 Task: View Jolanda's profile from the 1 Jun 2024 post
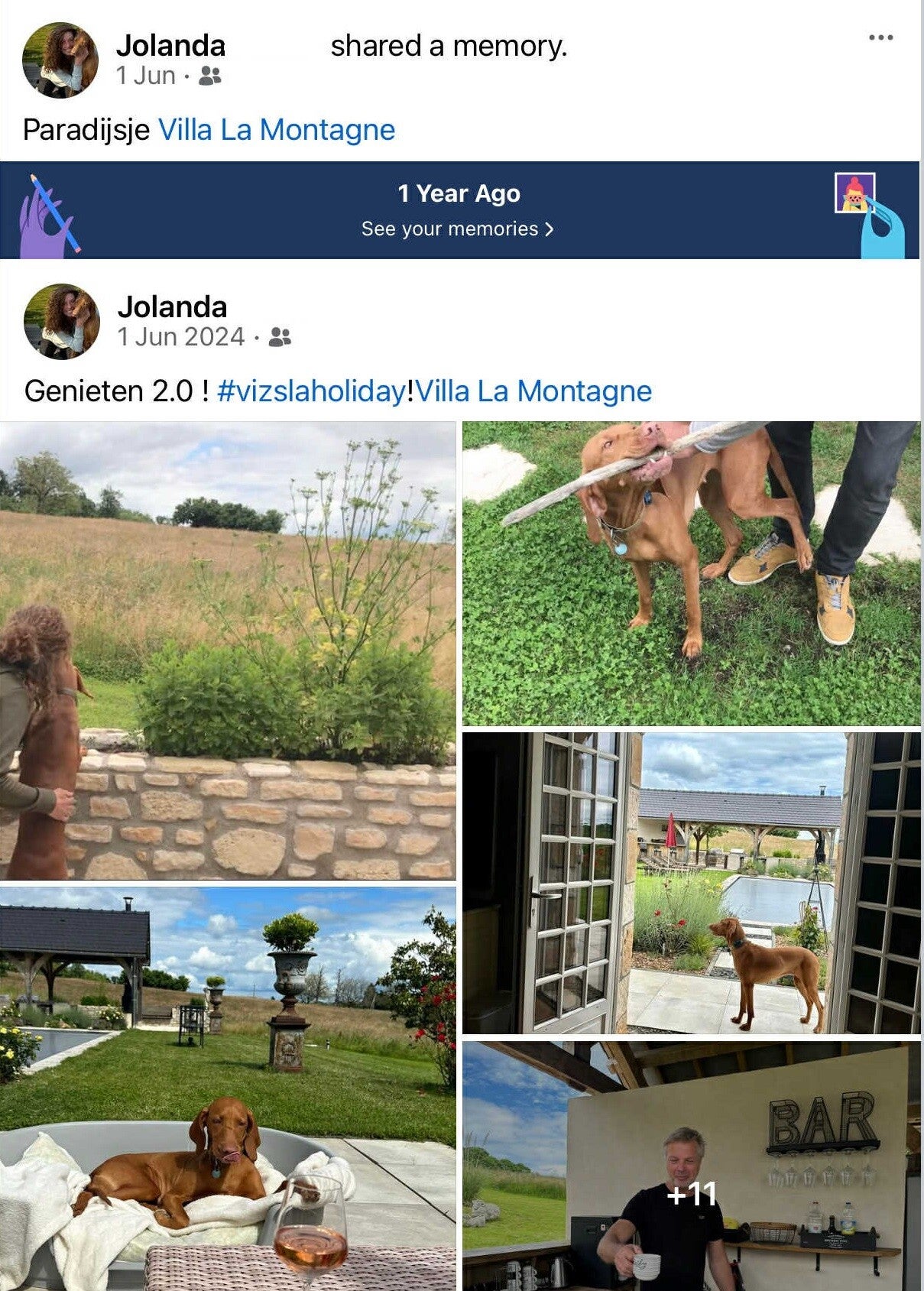coord(172,307)
